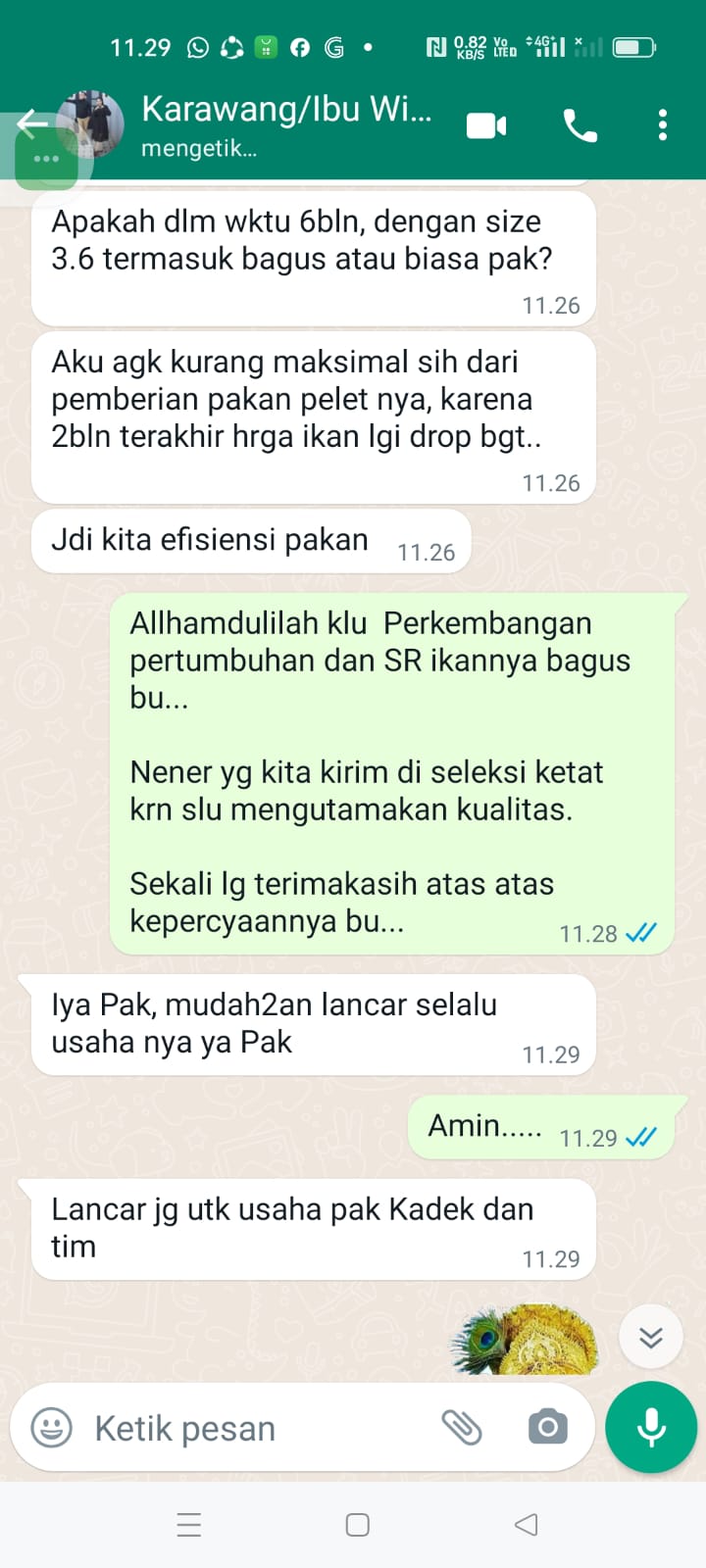Start a voice call
The height and width of the screenshot is (1568, 706).
coord(580,125)
